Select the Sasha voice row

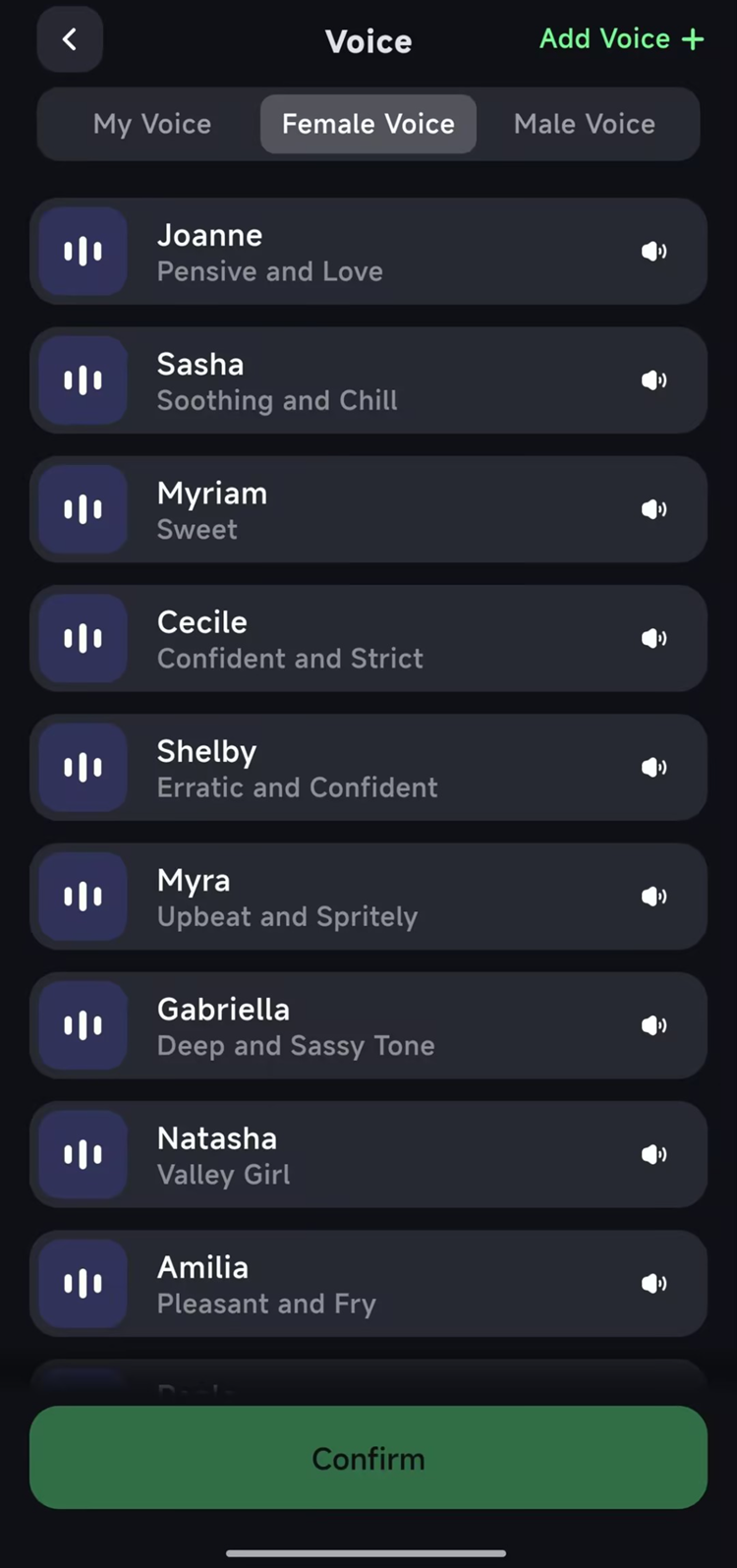coord(368,380)
